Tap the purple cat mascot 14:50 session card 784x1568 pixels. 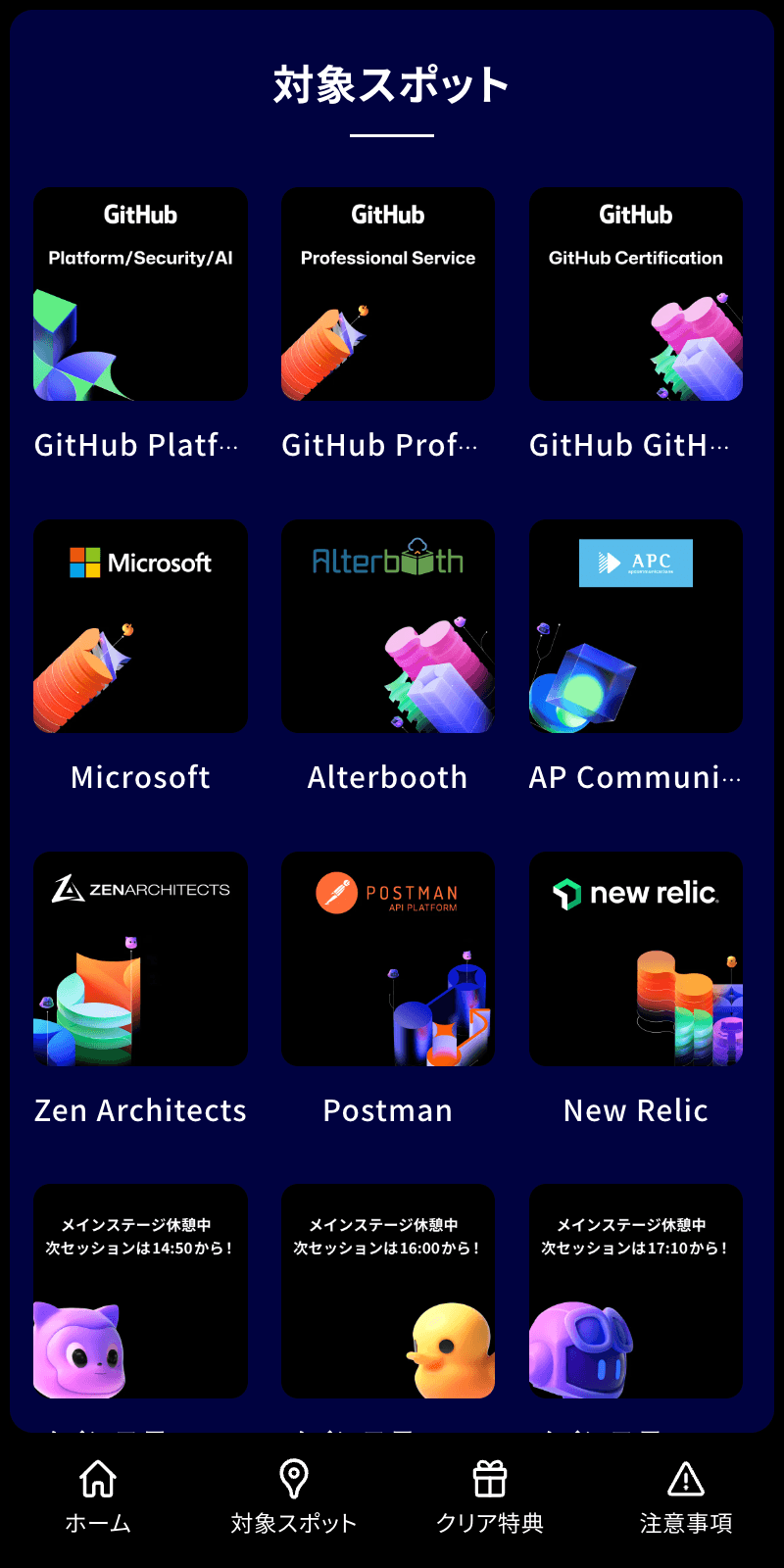140,1292
